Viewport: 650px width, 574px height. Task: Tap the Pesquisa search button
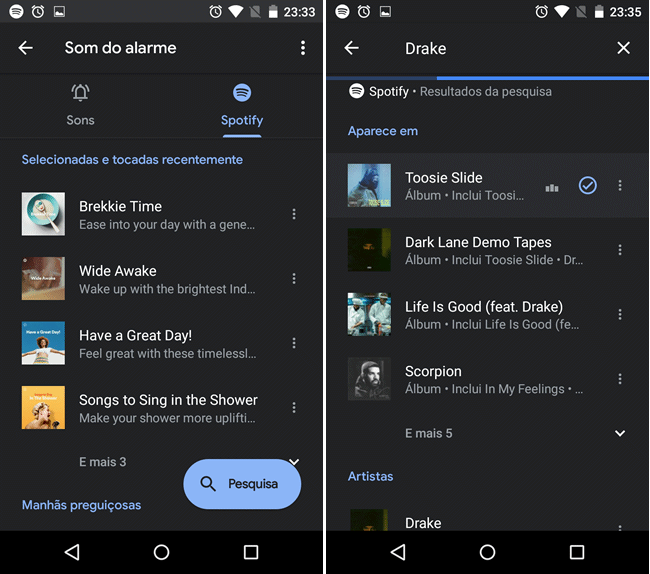241,484
